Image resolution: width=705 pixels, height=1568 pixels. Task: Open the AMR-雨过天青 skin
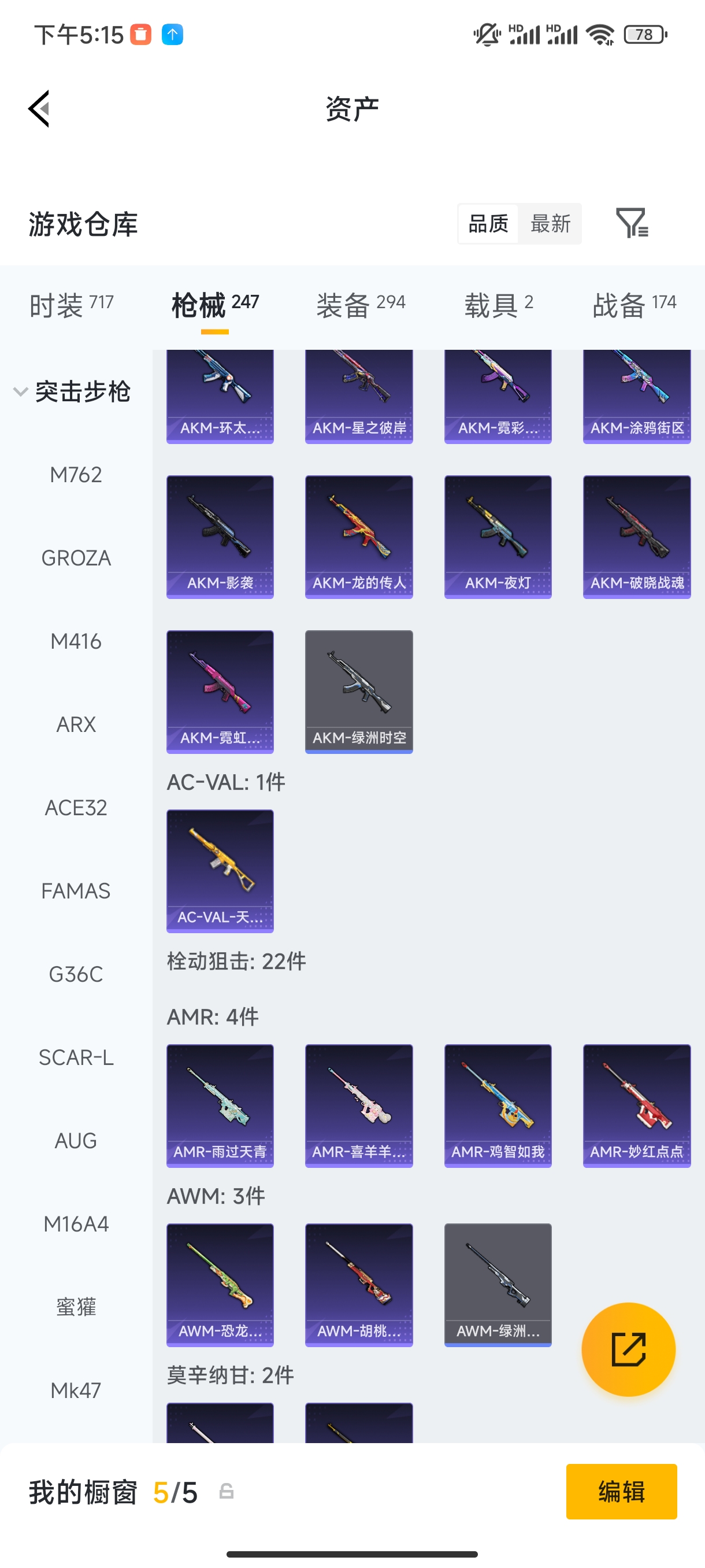[220, 1105]
